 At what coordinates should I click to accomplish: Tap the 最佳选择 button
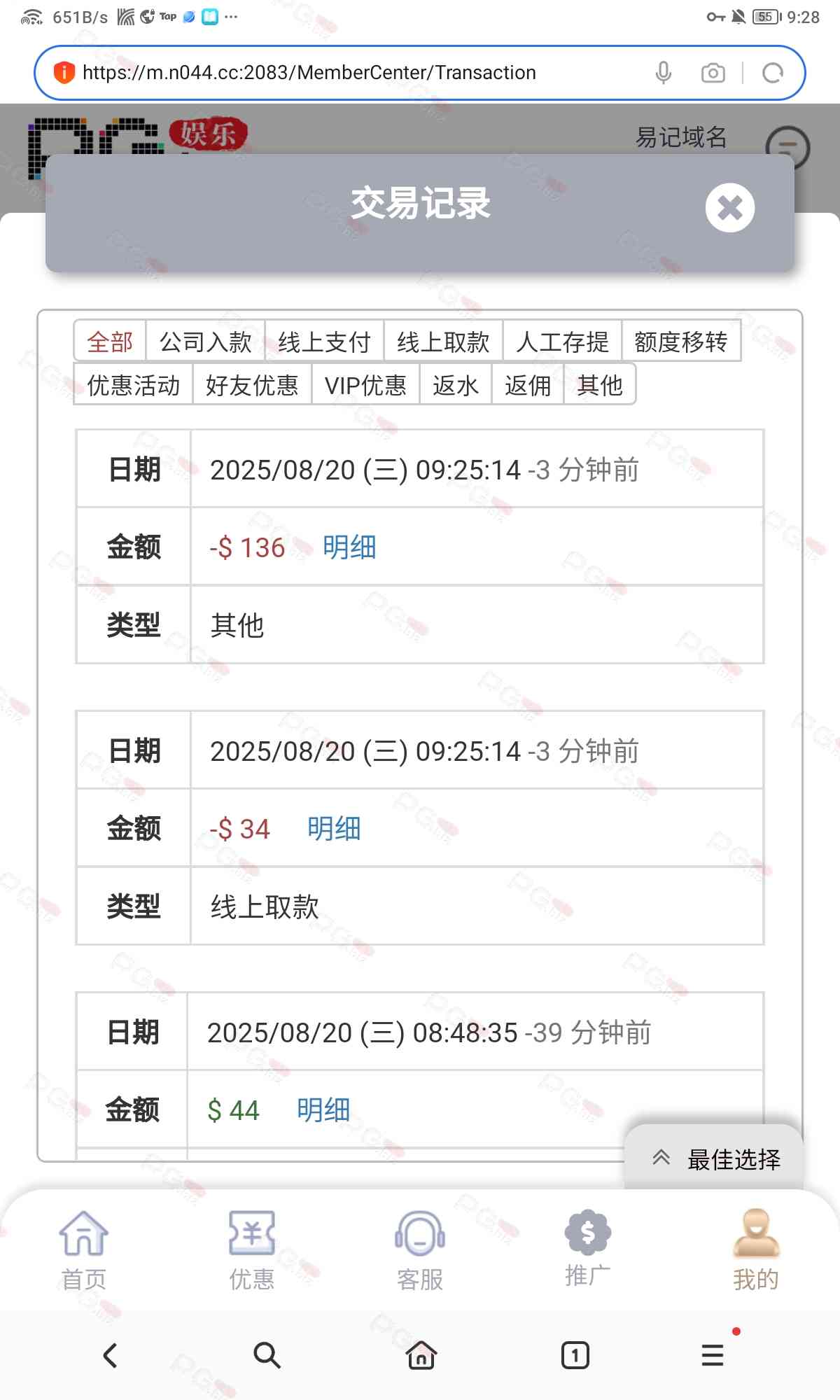click(715, 1159)
